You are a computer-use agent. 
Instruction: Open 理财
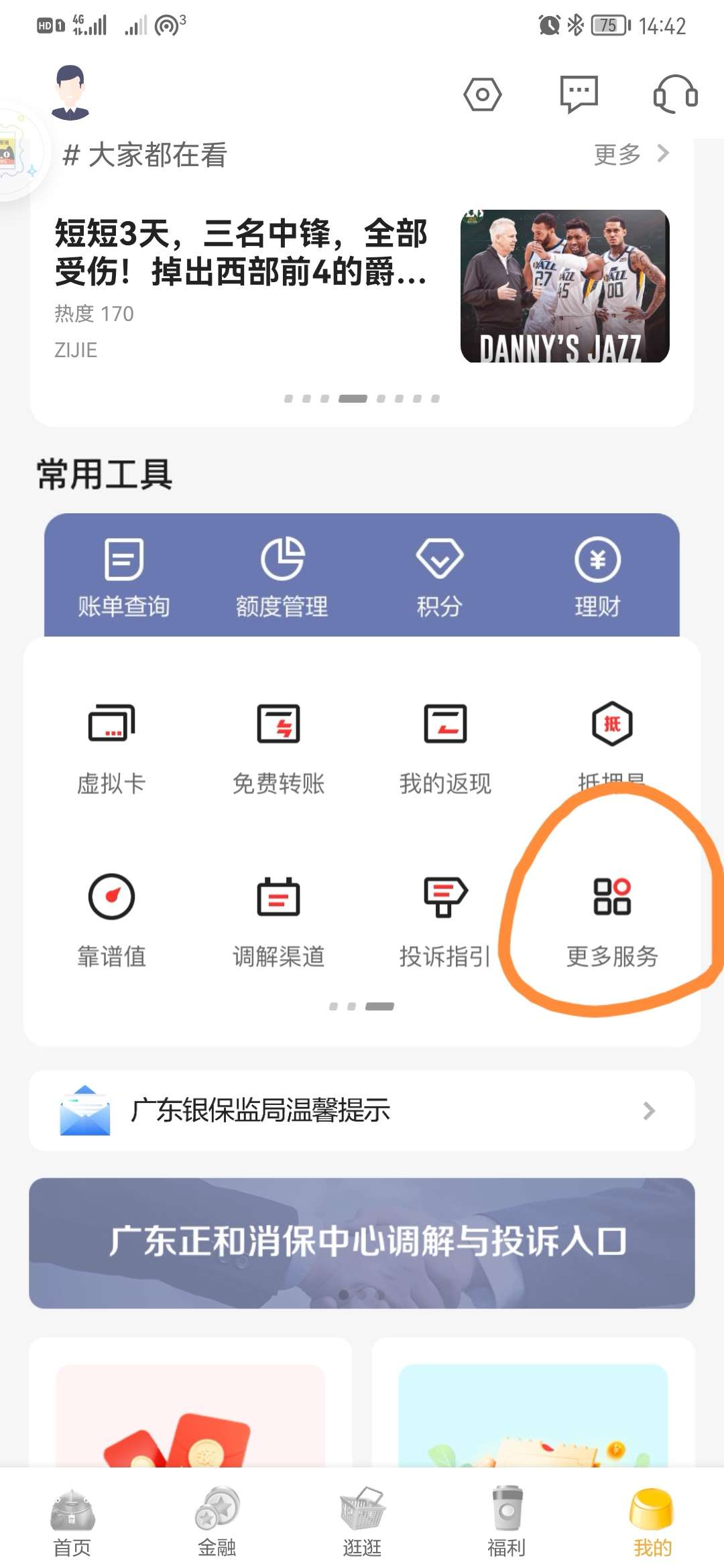597,576
